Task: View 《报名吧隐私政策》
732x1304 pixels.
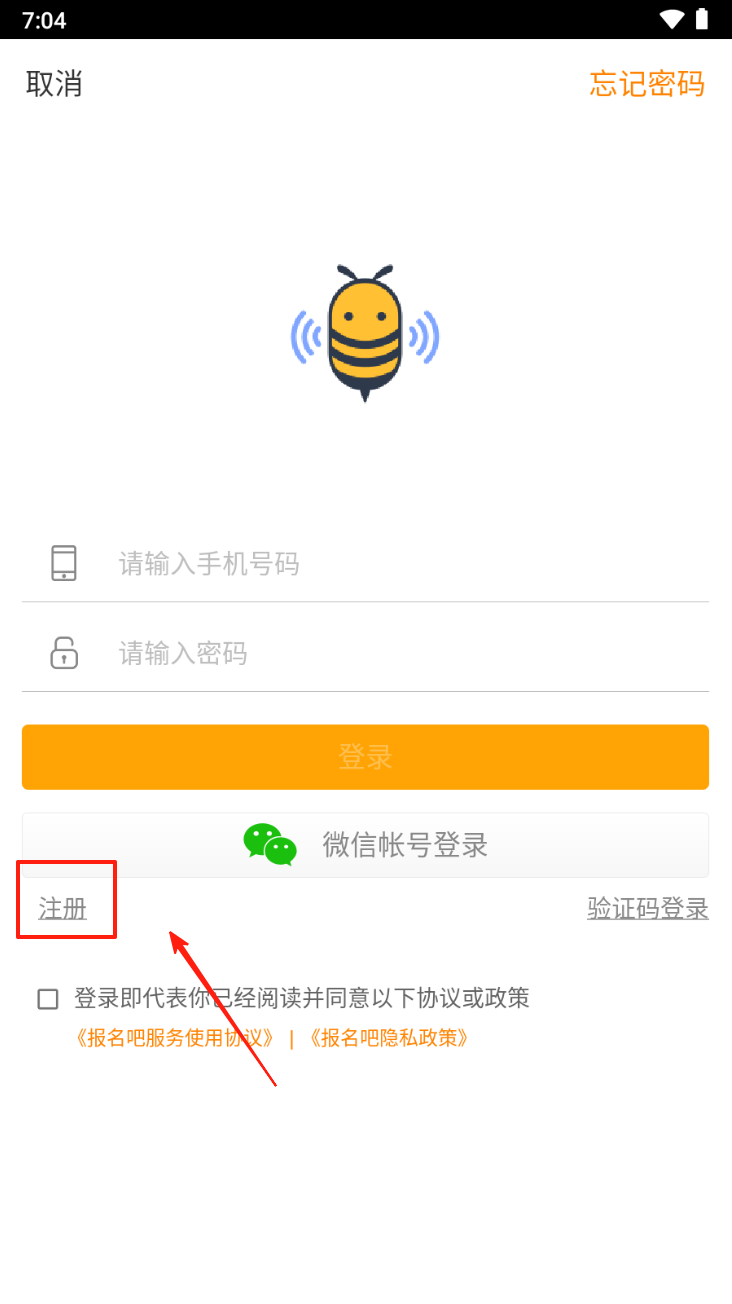Action: pyautogui.click(x=389, y=1038)
